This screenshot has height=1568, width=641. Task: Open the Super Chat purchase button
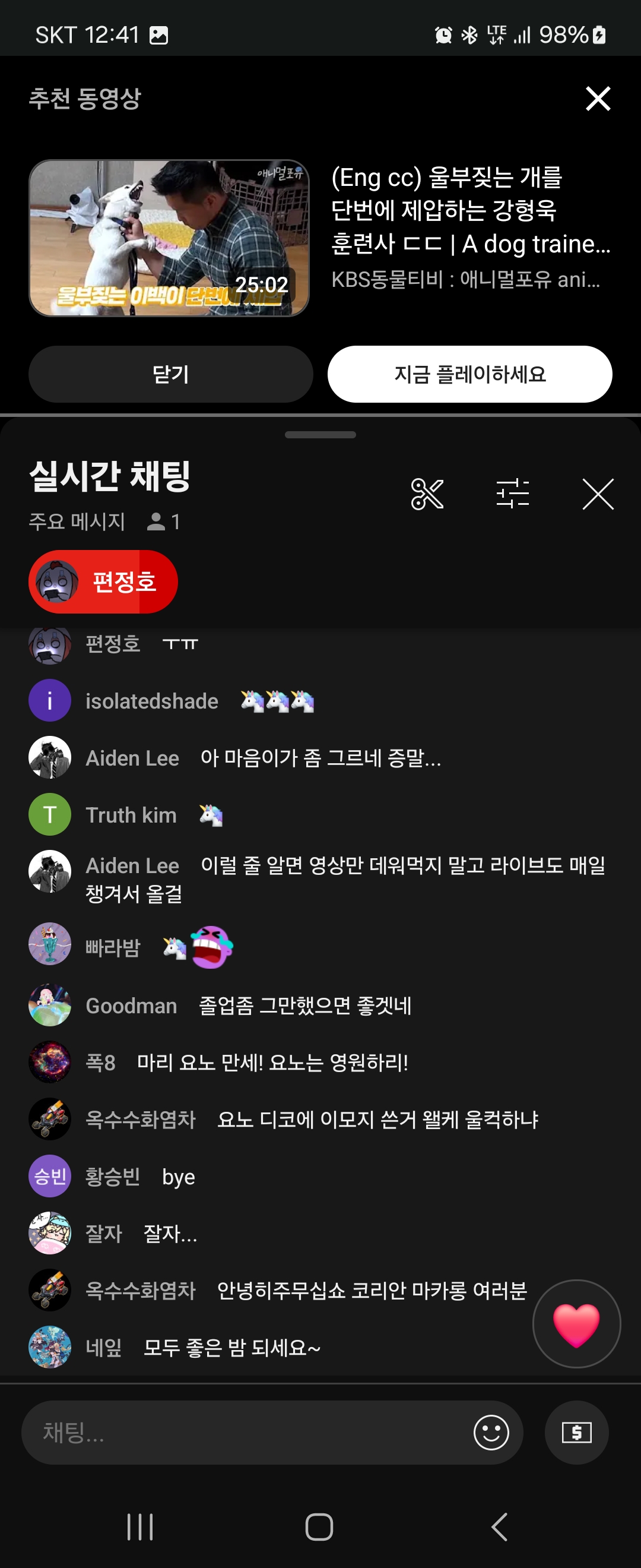[x=576, y=1432]
